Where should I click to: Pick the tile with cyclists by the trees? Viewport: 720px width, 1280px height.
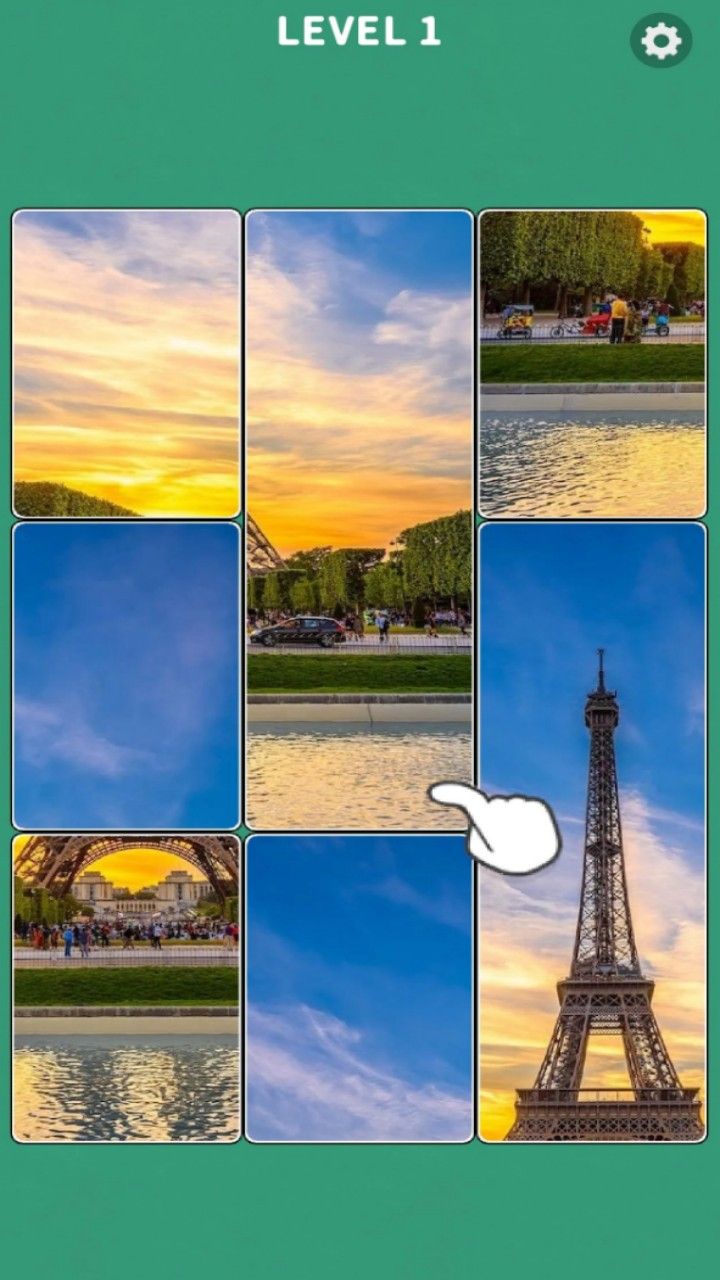[592, 363]
